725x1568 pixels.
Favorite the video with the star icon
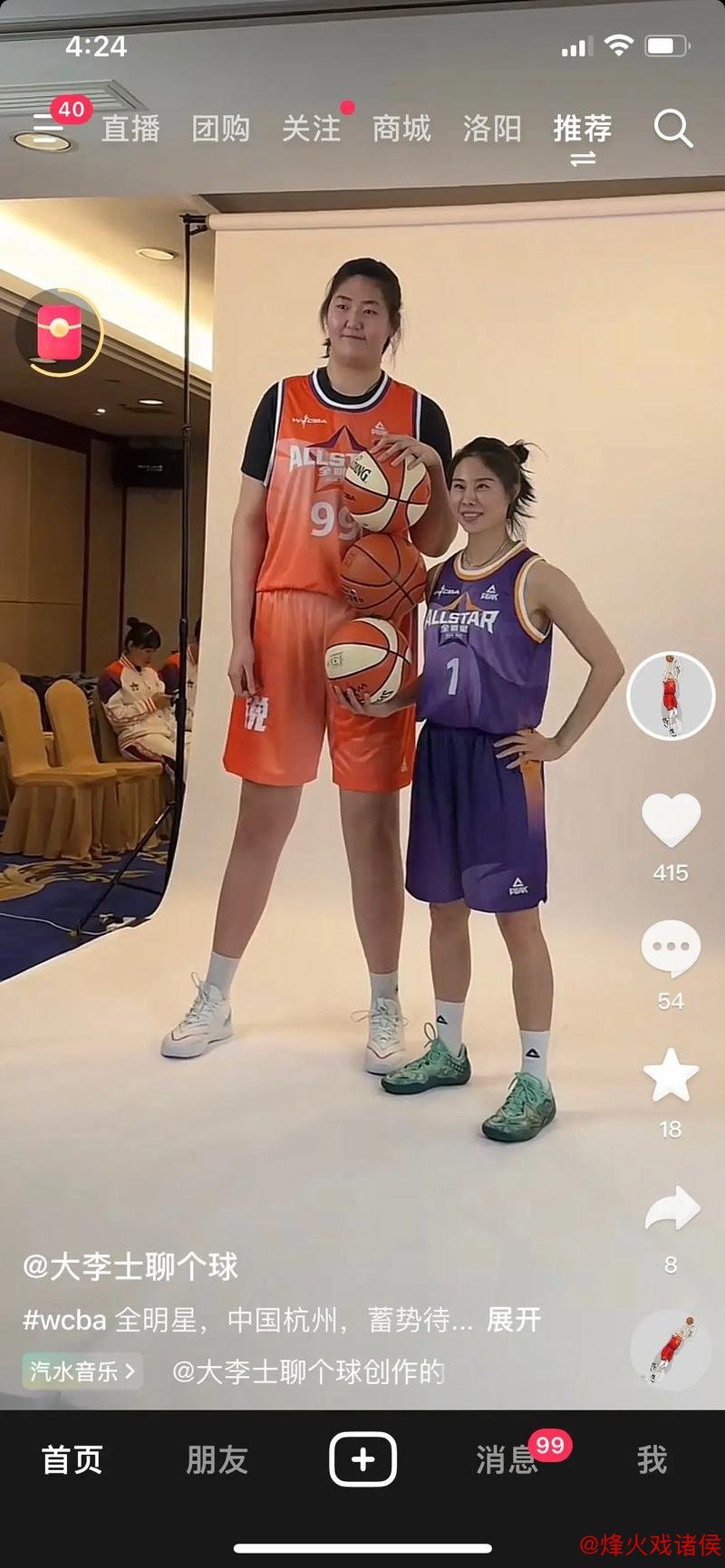[x=672, y=1073]
